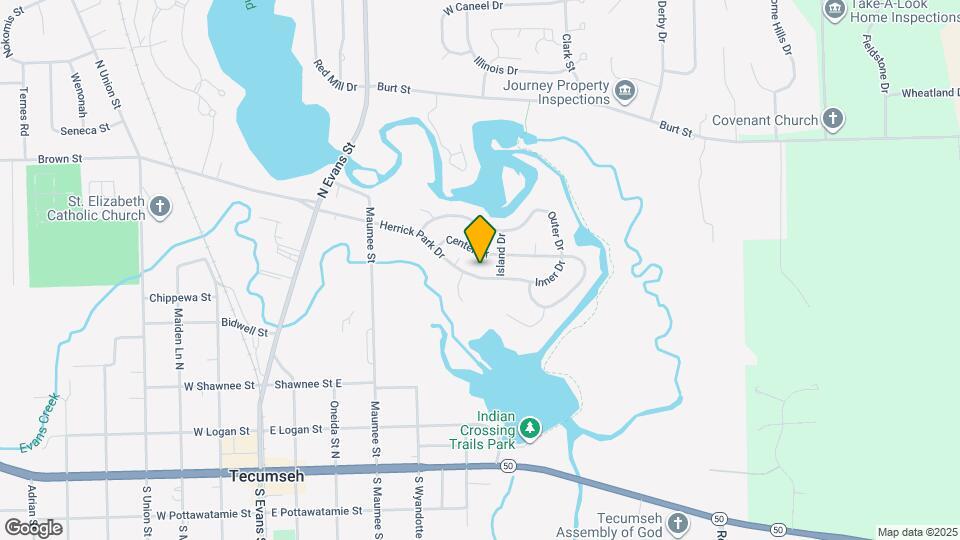Select the Journey Property Inspections pin
The height and width of the screenshot is (540, 960).
tap(625, 92)
